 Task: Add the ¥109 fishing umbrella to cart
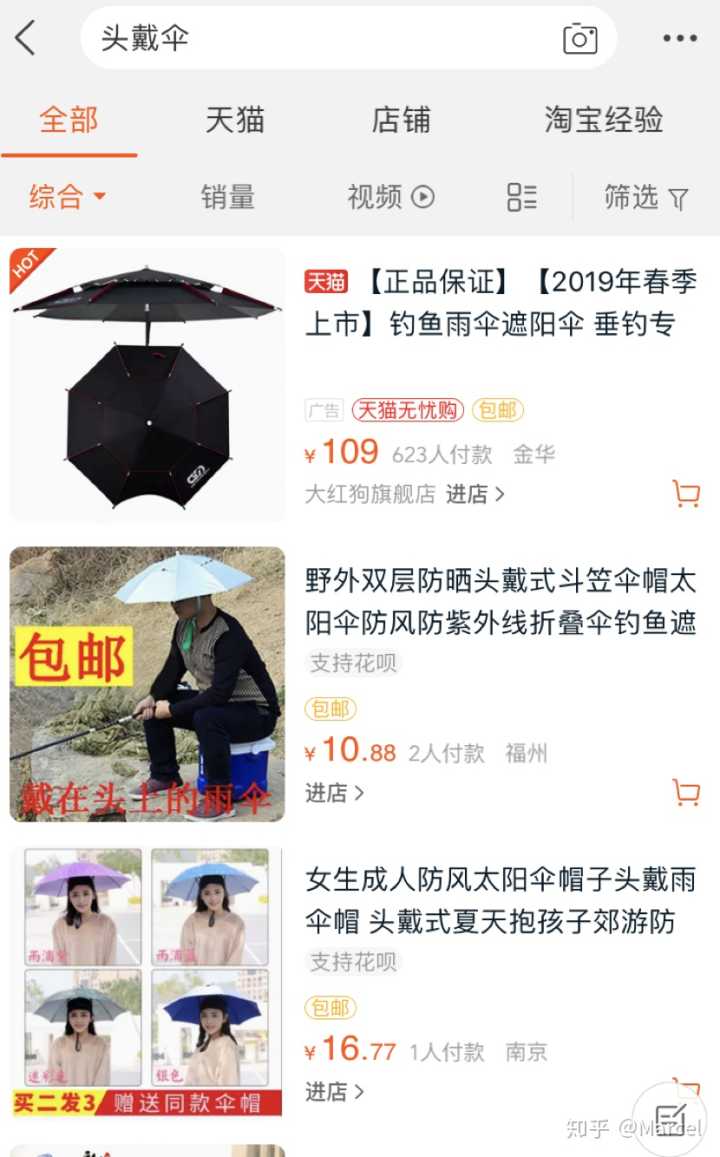686,493
